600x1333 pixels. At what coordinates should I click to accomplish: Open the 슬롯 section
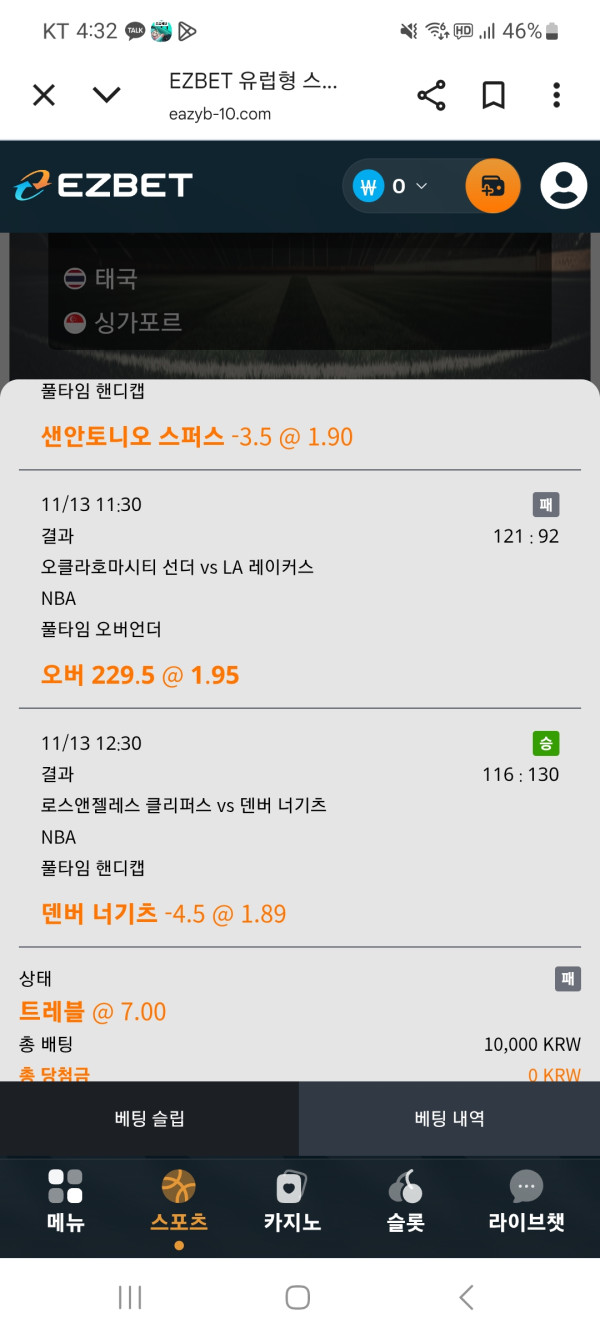point(406,1201)
